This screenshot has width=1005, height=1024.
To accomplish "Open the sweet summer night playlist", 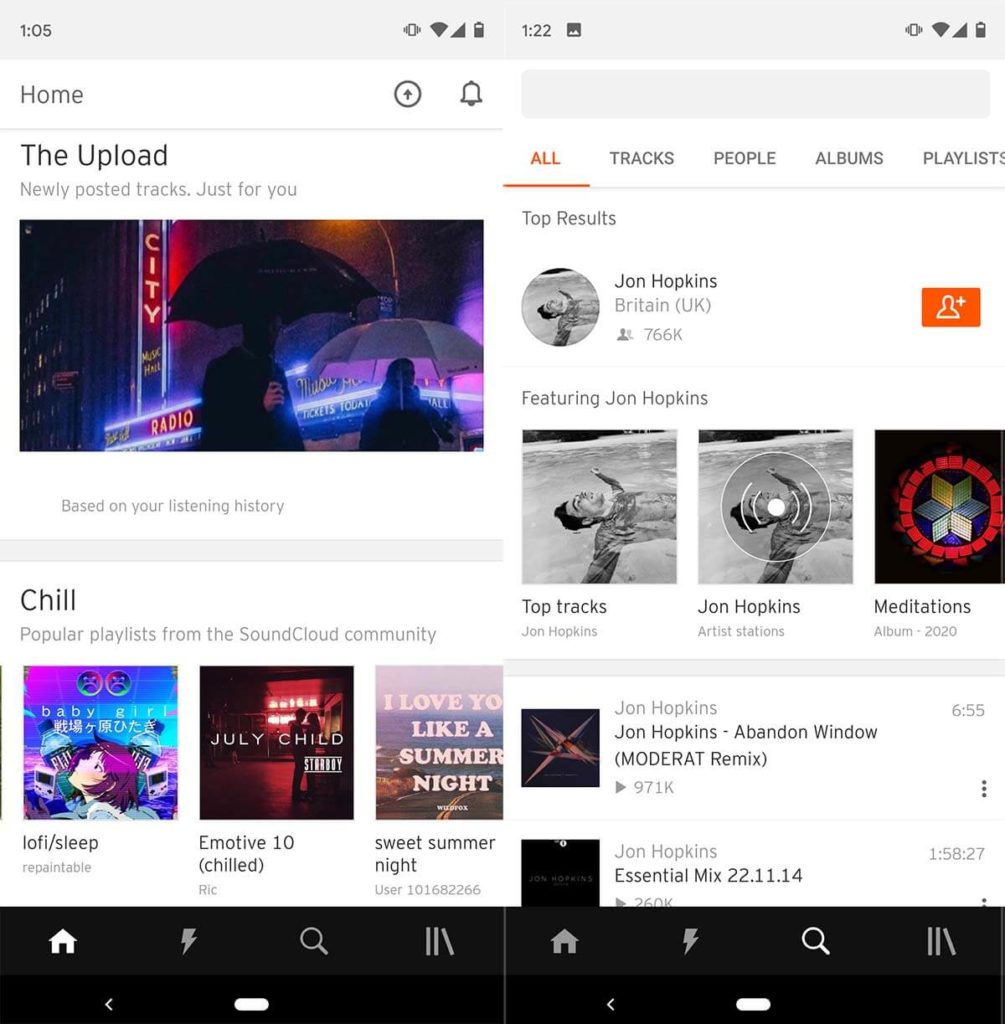I will (x=438, y=743).
